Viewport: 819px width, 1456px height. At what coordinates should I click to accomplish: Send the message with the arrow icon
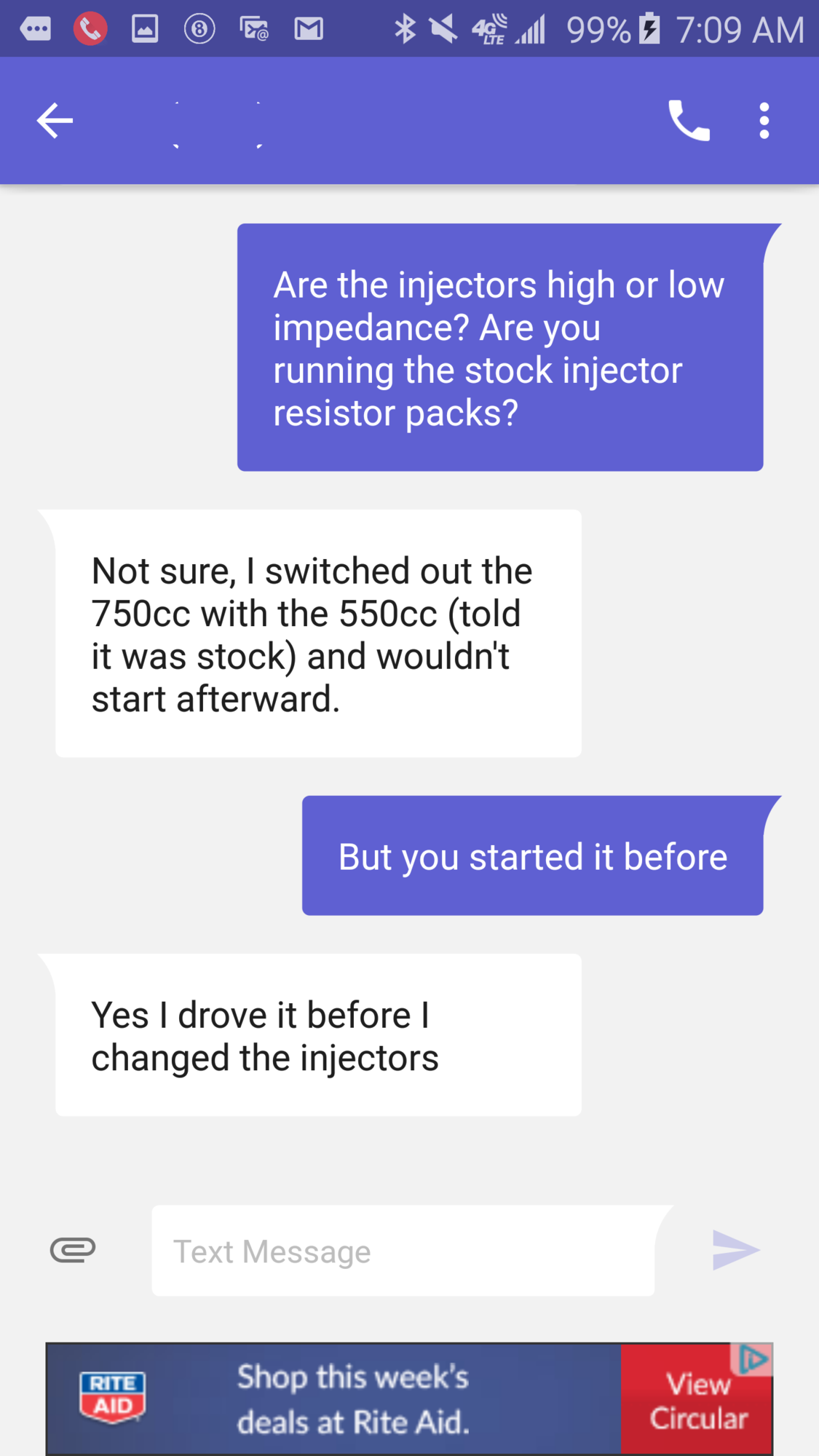tap(735, 1250)
